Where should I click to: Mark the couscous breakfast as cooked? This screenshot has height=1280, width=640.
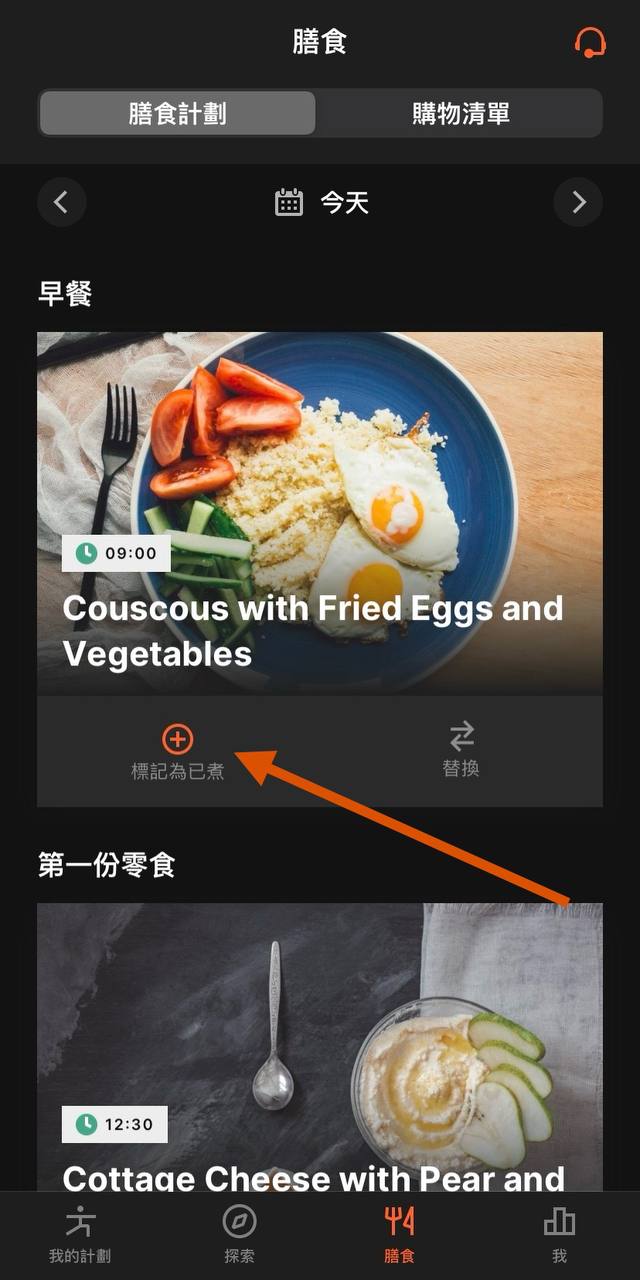point(177,752)
